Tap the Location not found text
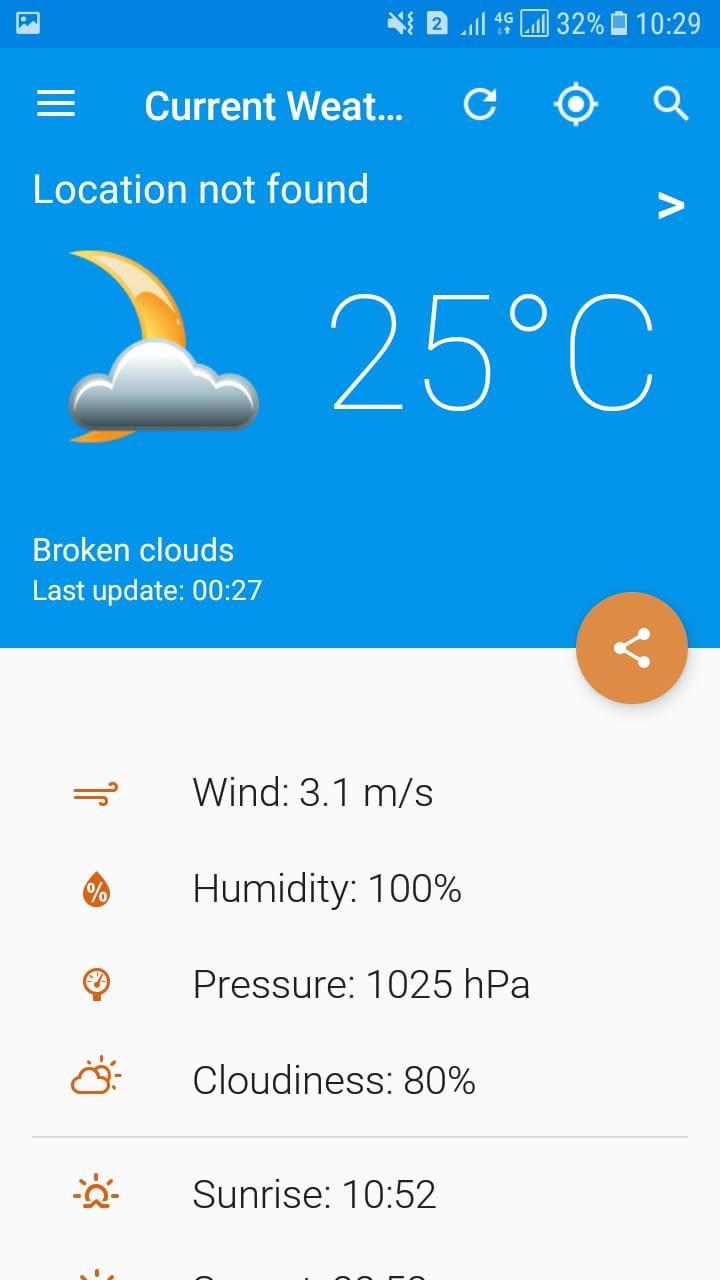 pyautogui.click(x=200, y=189)
